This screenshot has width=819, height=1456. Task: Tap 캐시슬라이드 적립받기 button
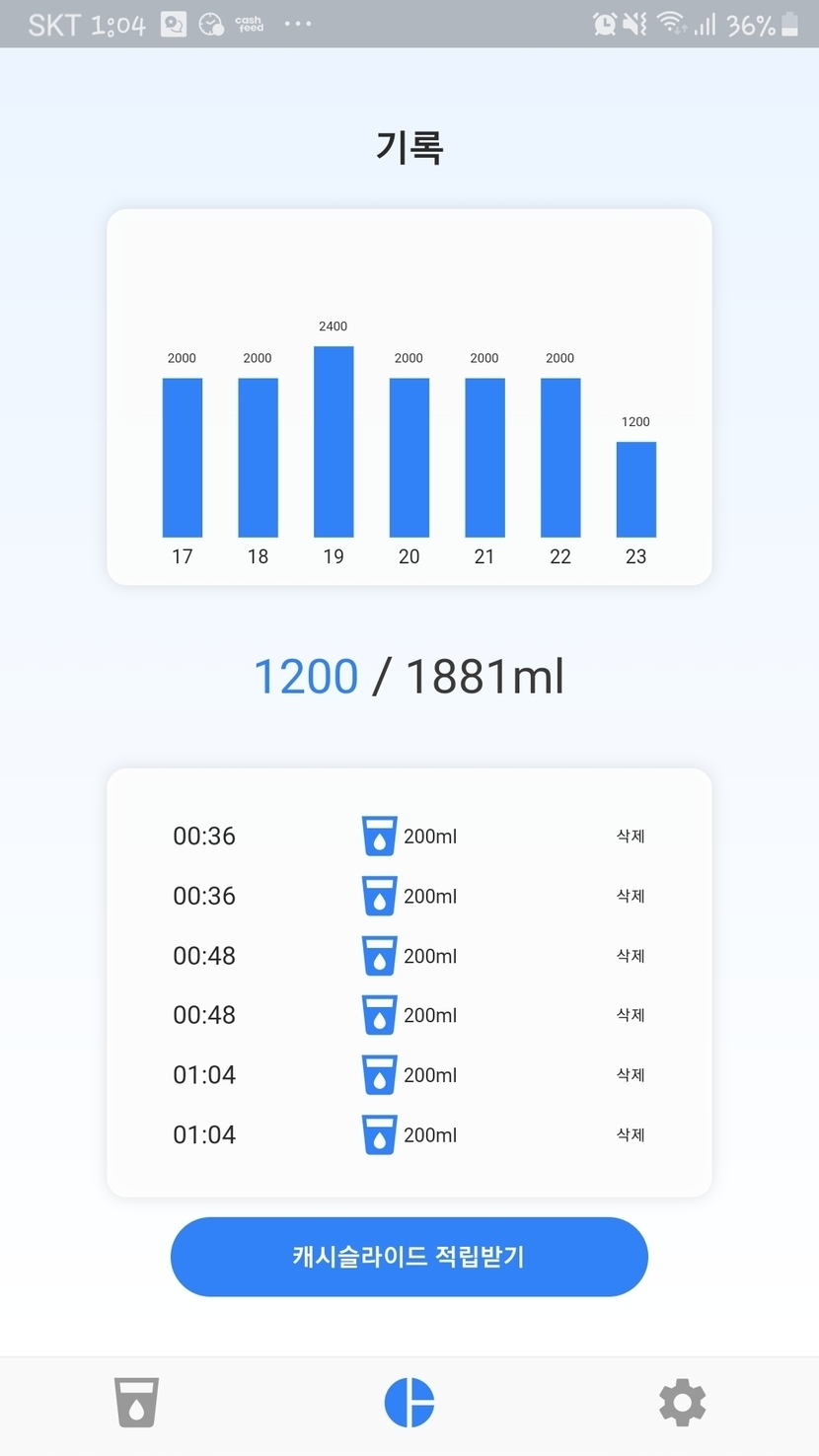(409, 1256)
